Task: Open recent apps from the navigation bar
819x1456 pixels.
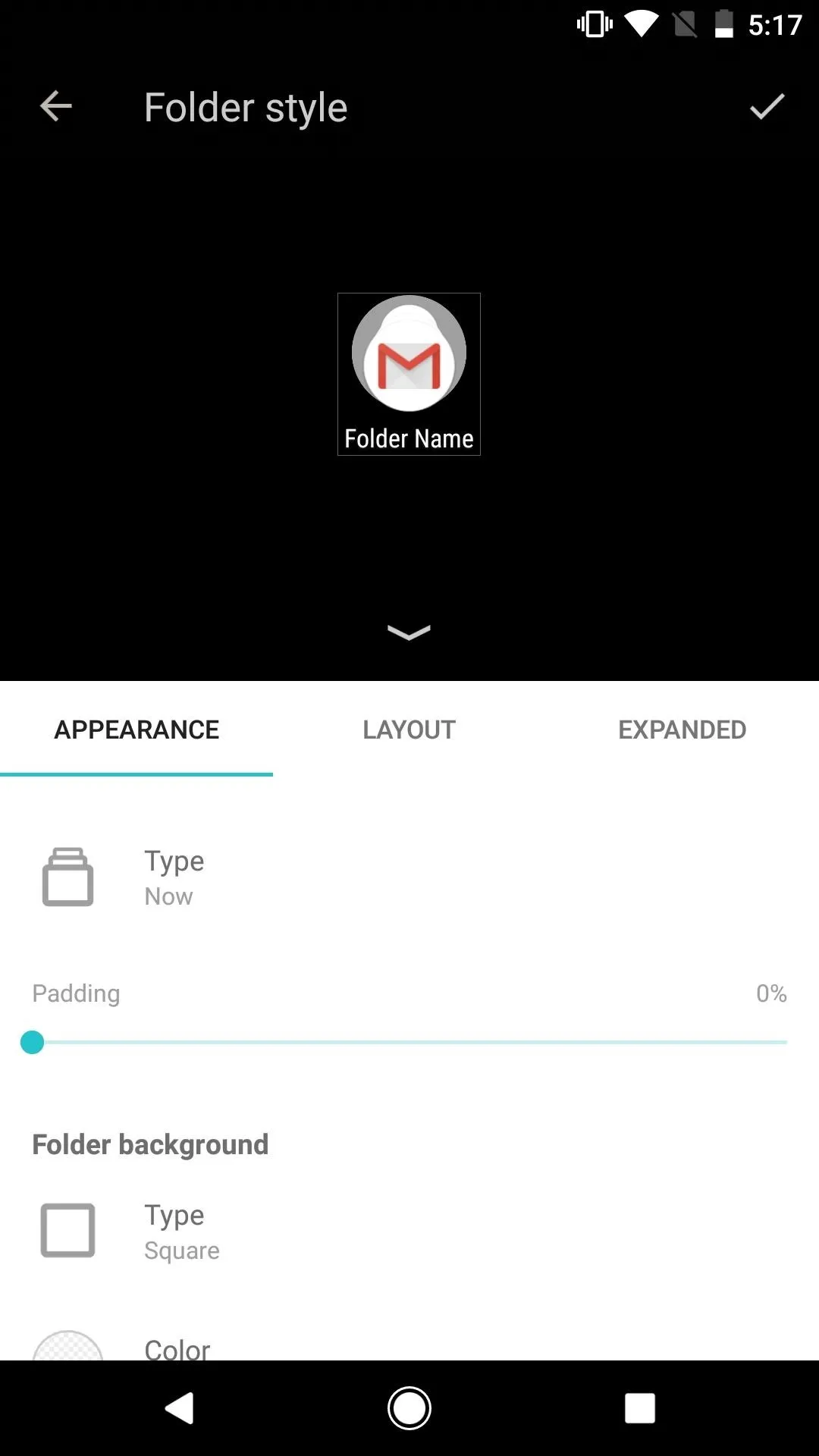Action: (639, 1408)
